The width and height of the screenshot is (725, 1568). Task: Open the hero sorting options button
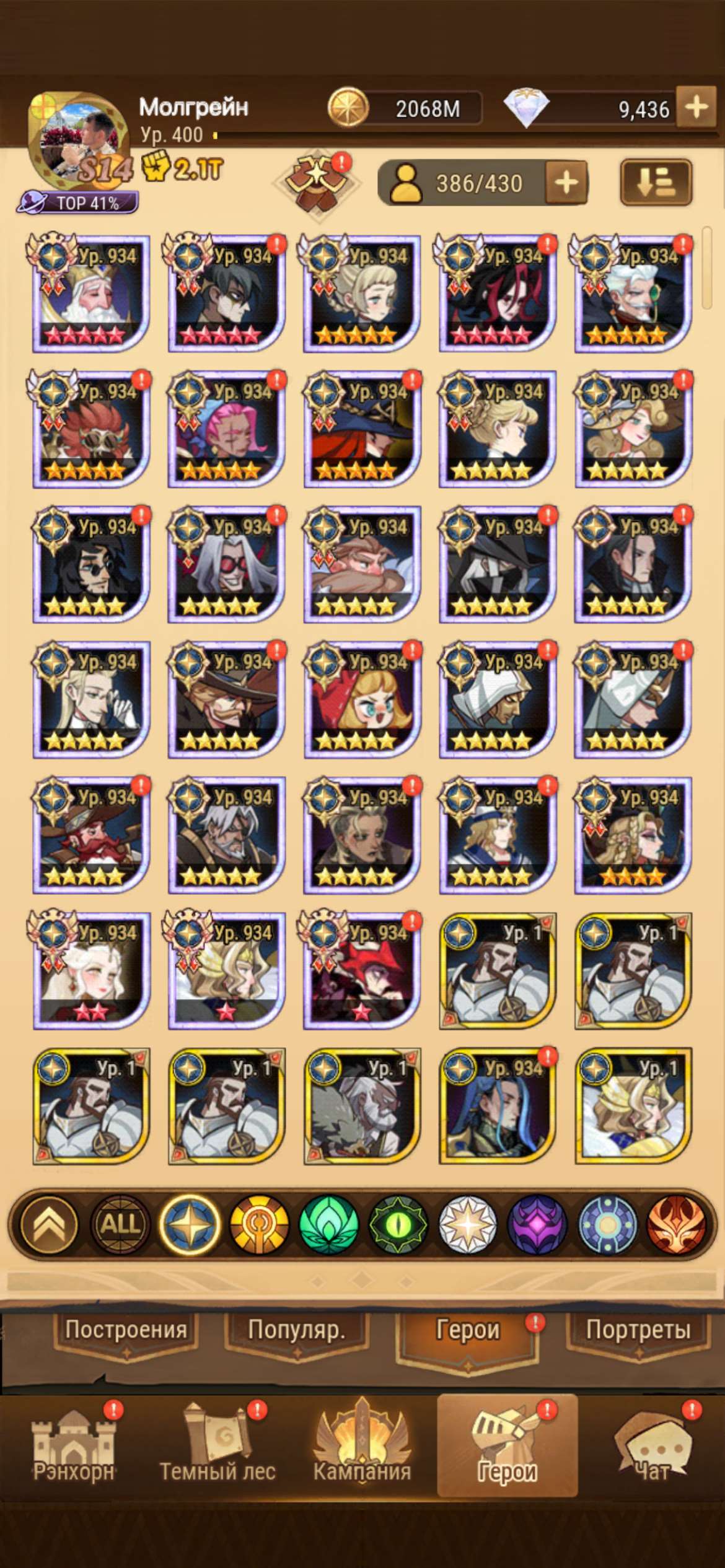pos(656,182)
